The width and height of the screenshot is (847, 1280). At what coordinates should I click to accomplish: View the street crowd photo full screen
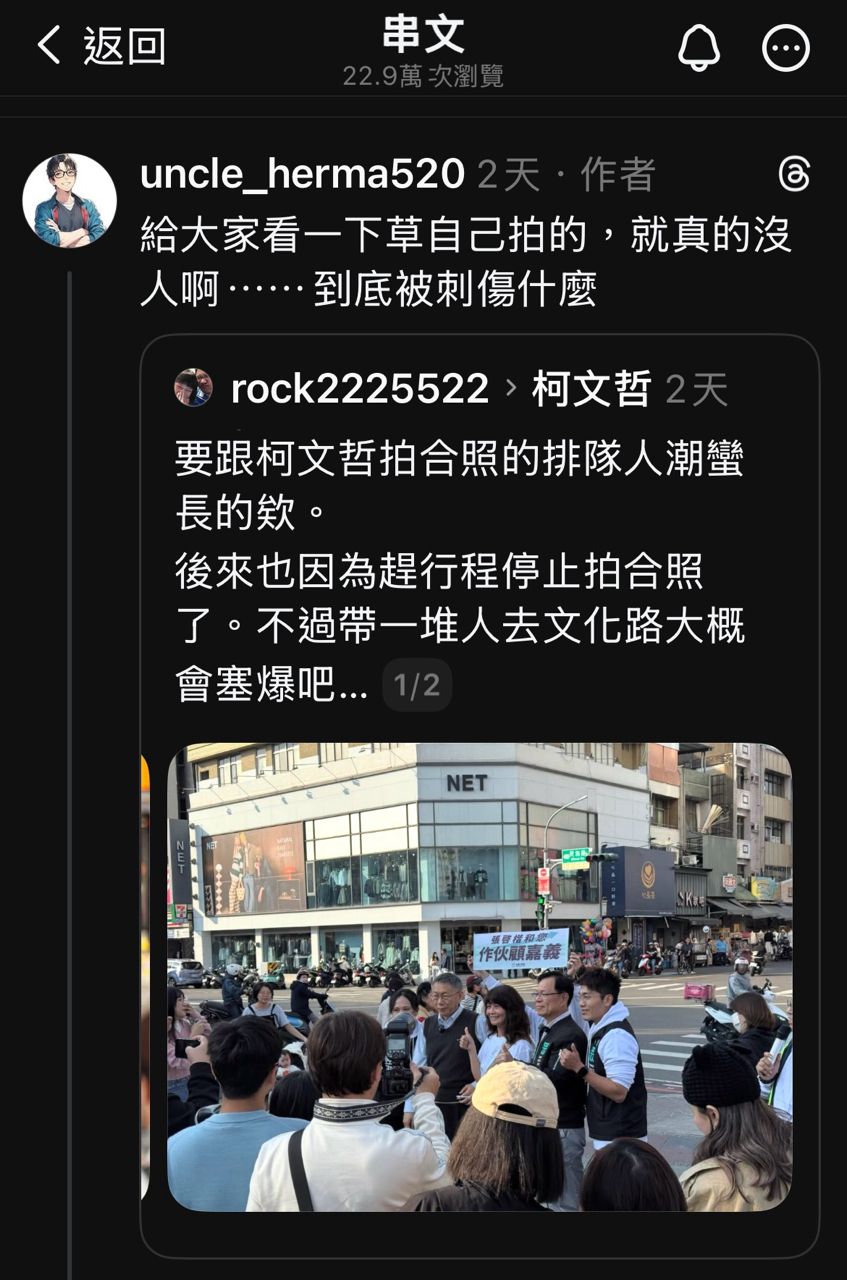coord(479,975)
